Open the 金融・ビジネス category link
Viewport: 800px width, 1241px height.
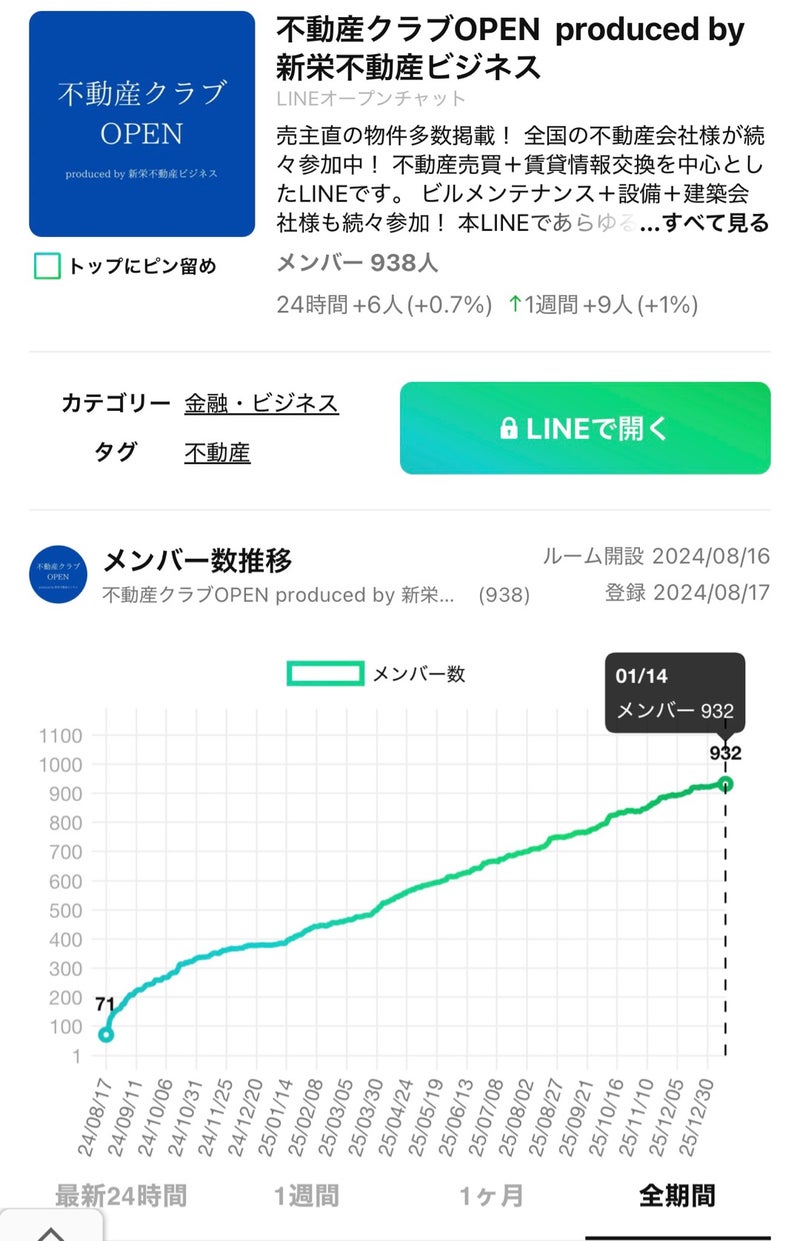click(x=261, y=404)
